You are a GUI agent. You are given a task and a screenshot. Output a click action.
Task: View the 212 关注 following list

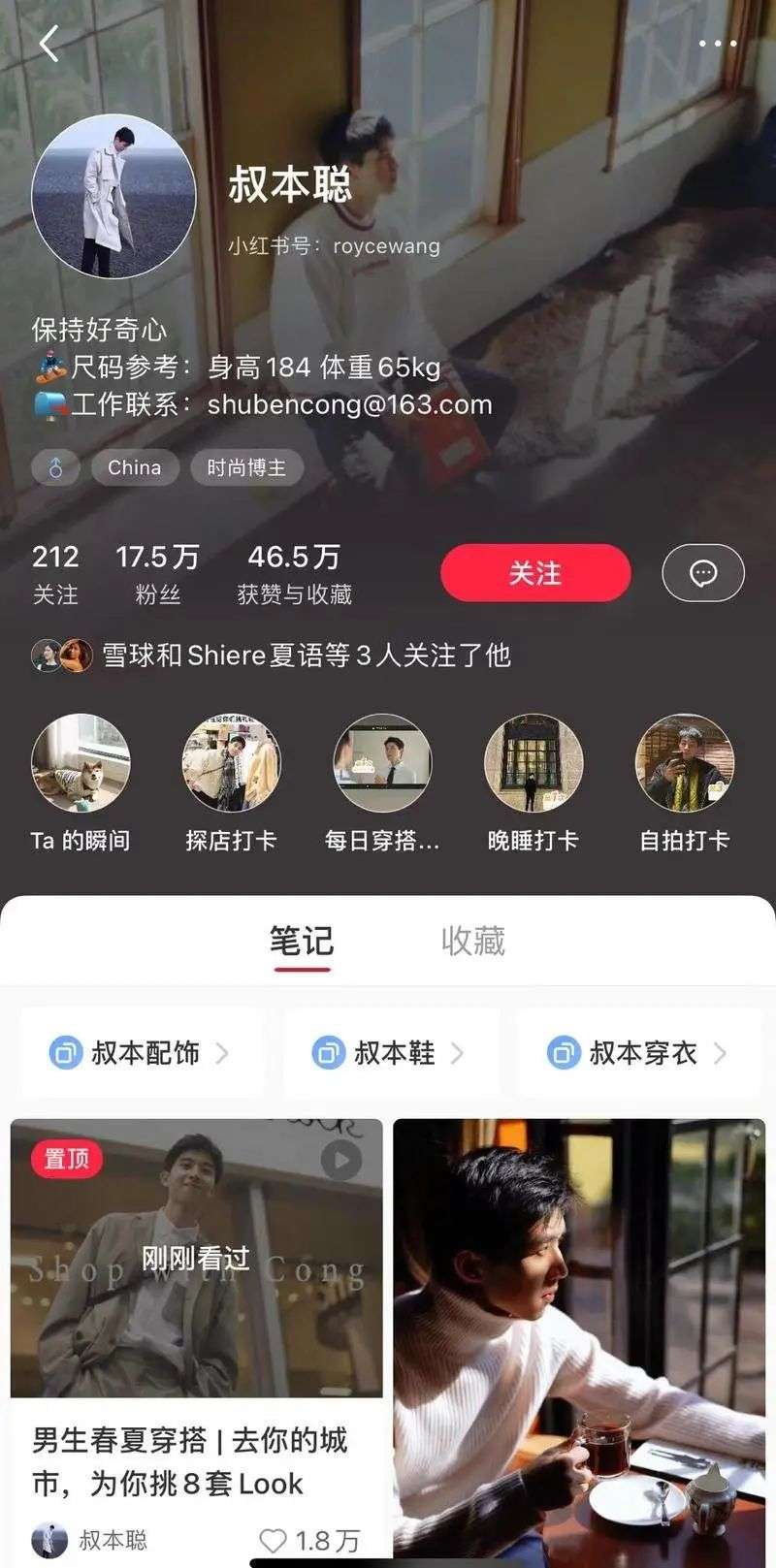coord(55,573)
